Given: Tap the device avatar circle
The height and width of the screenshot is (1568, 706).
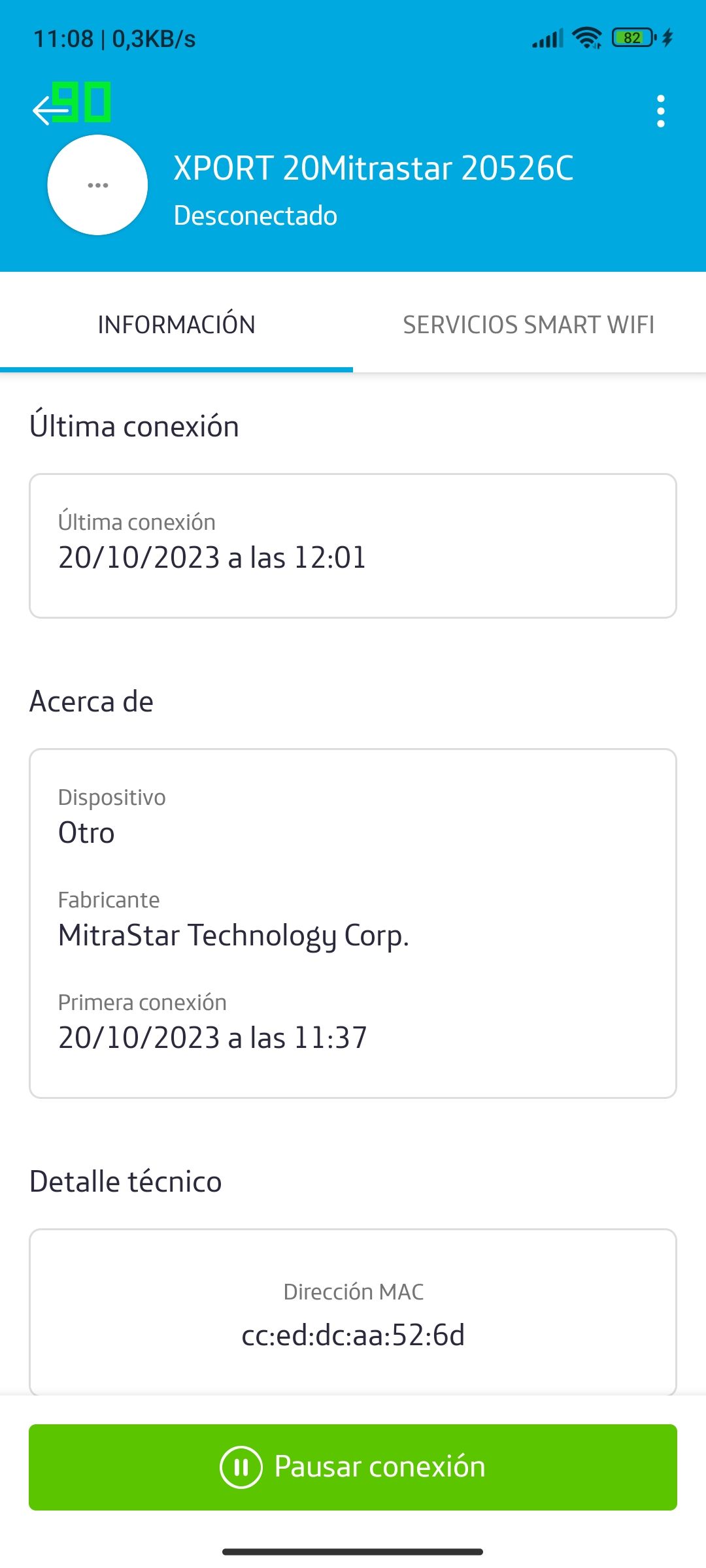Looking at the screenshot, I should (x=97, y=184).
